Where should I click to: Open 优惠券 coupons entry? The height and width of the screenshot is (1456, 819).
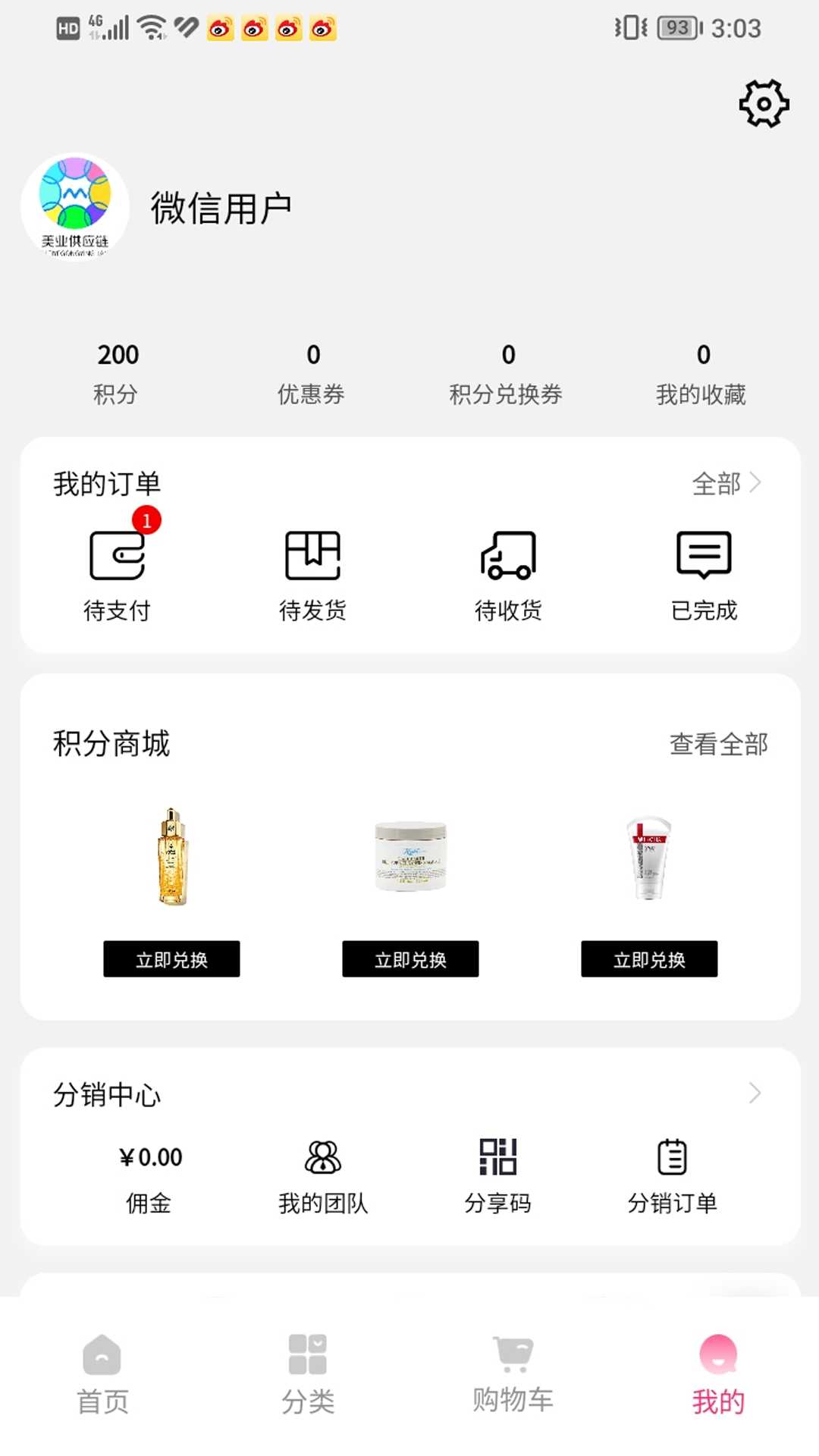[x=312, y=372]
